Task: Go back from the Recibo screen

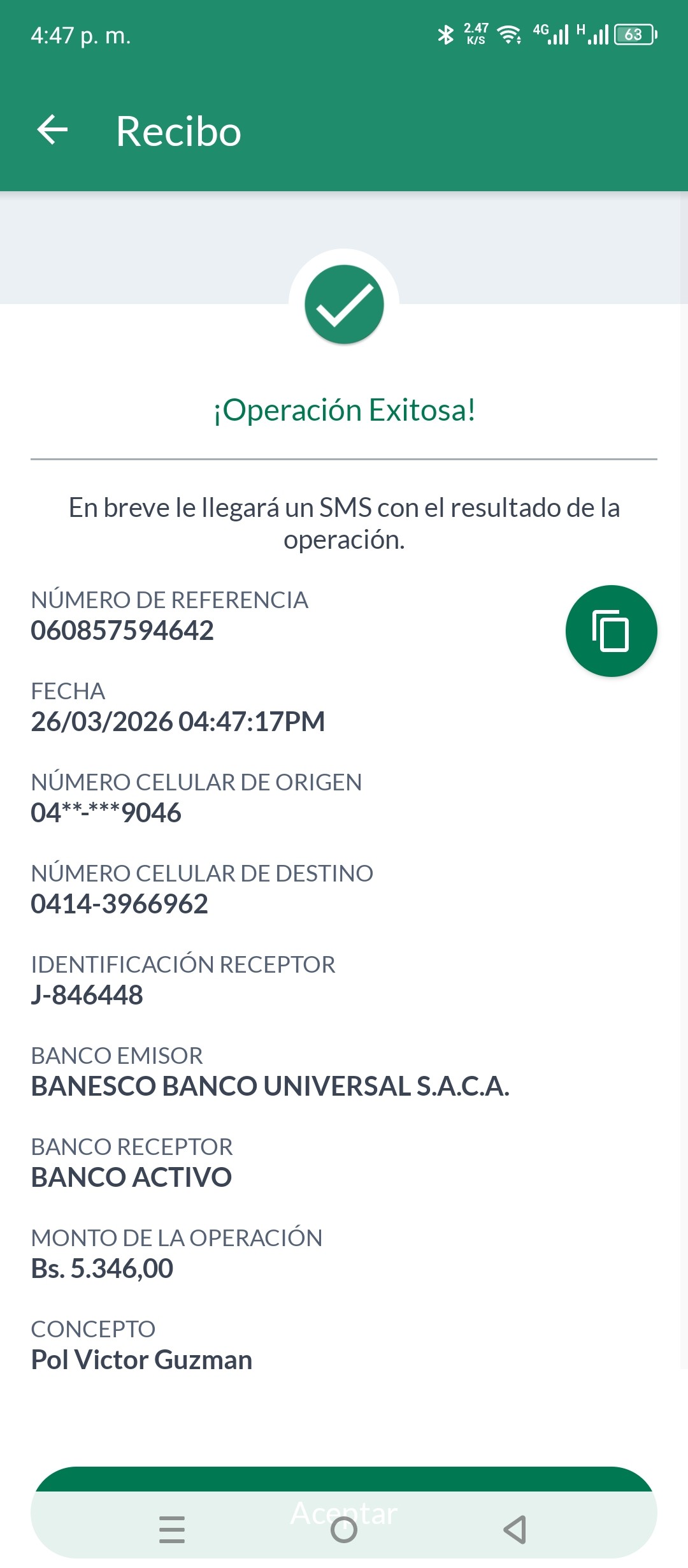Action: pyautogui.click(x=53, y=131)
